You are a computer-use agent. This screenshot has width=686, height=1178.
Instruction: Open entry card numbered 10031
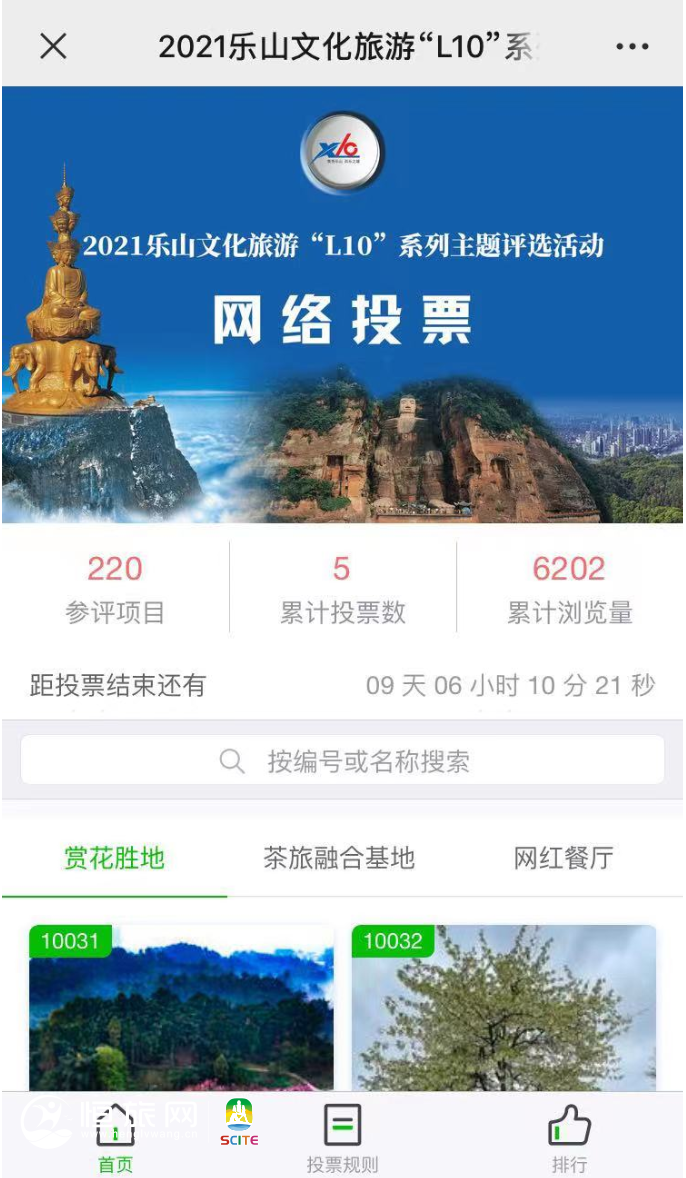coord(181,1010)
